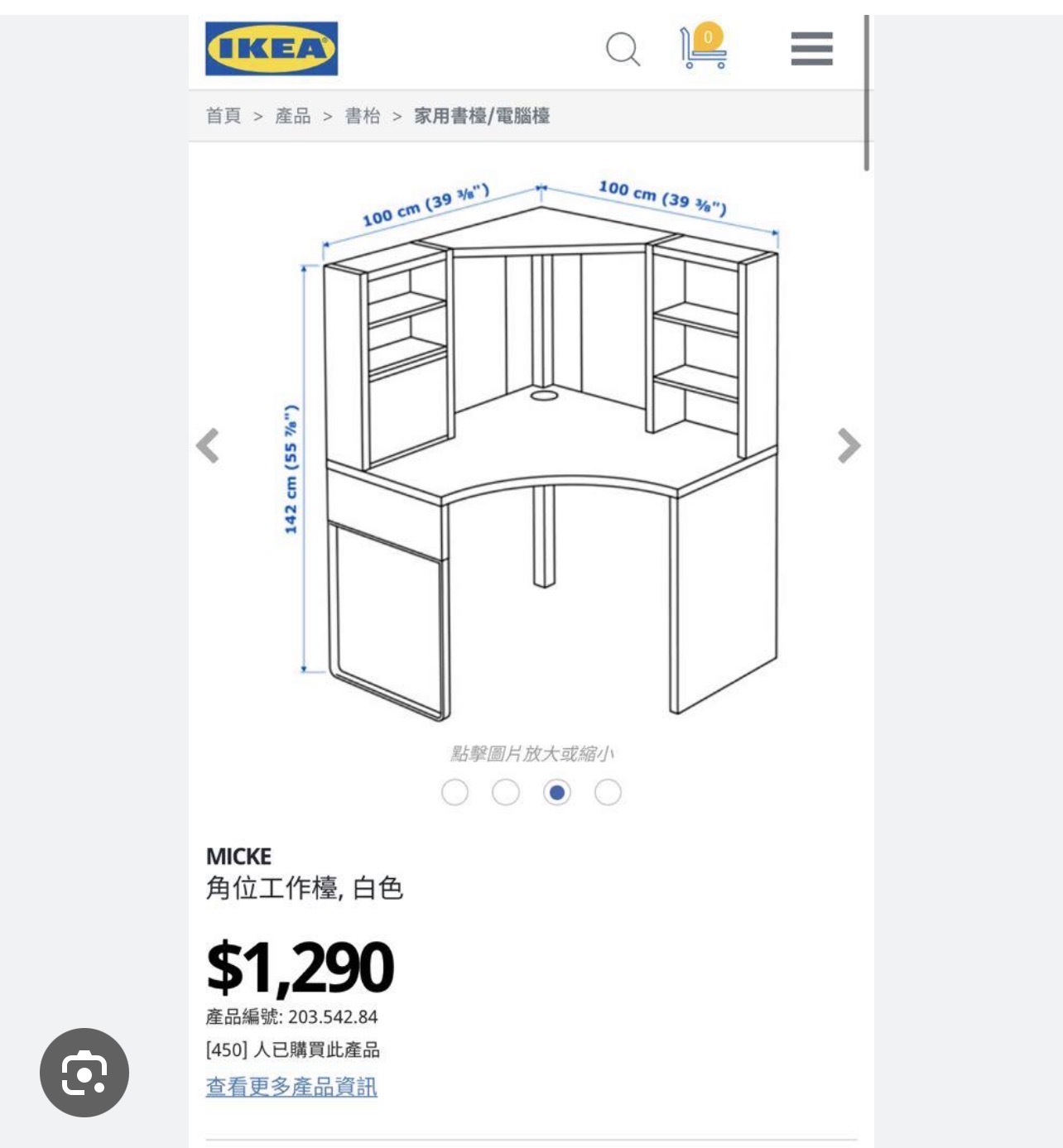Show the next product image
The width and height of the screenshot is (1063, 1148).
coord(849,445)
